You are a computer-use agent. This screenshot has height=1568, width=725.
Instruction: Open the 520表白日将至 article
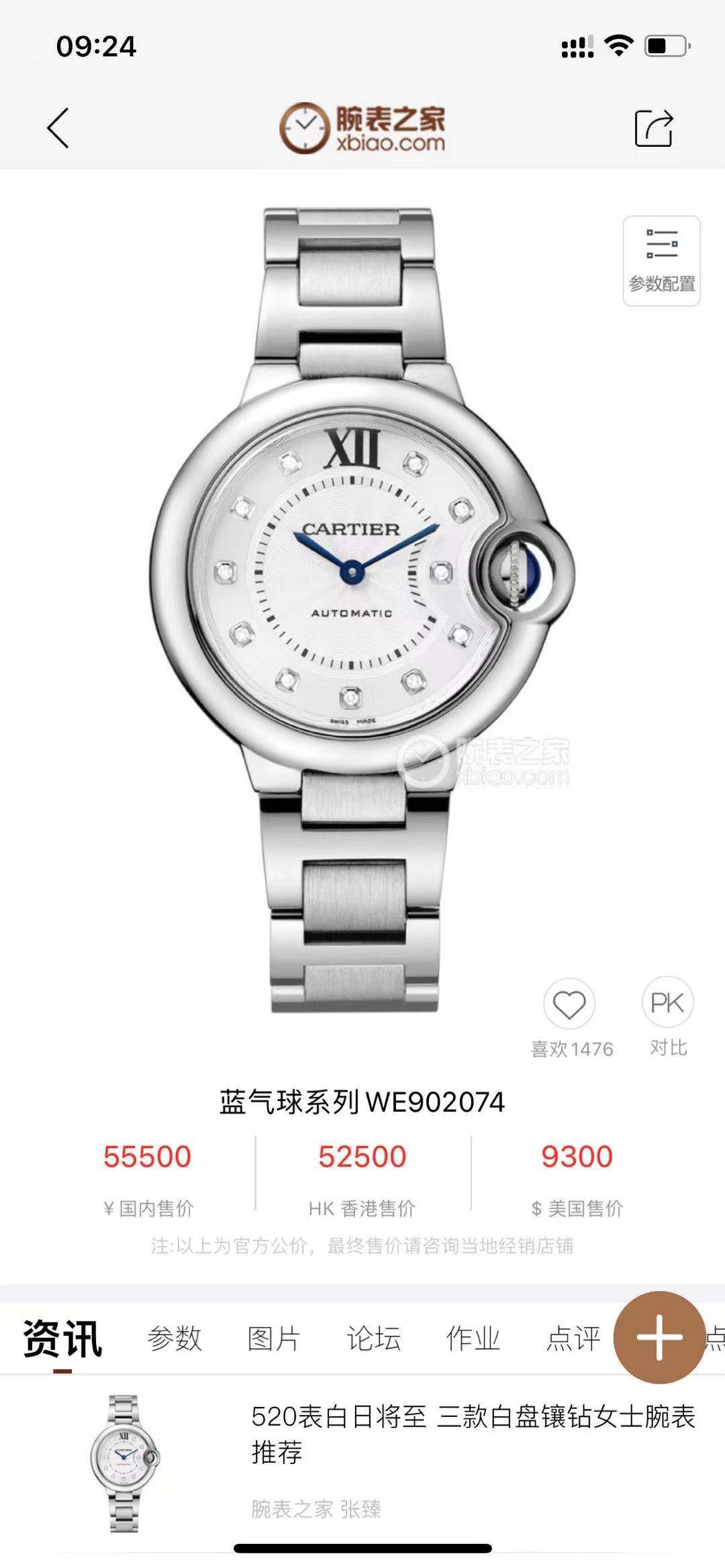point(473,1434)
